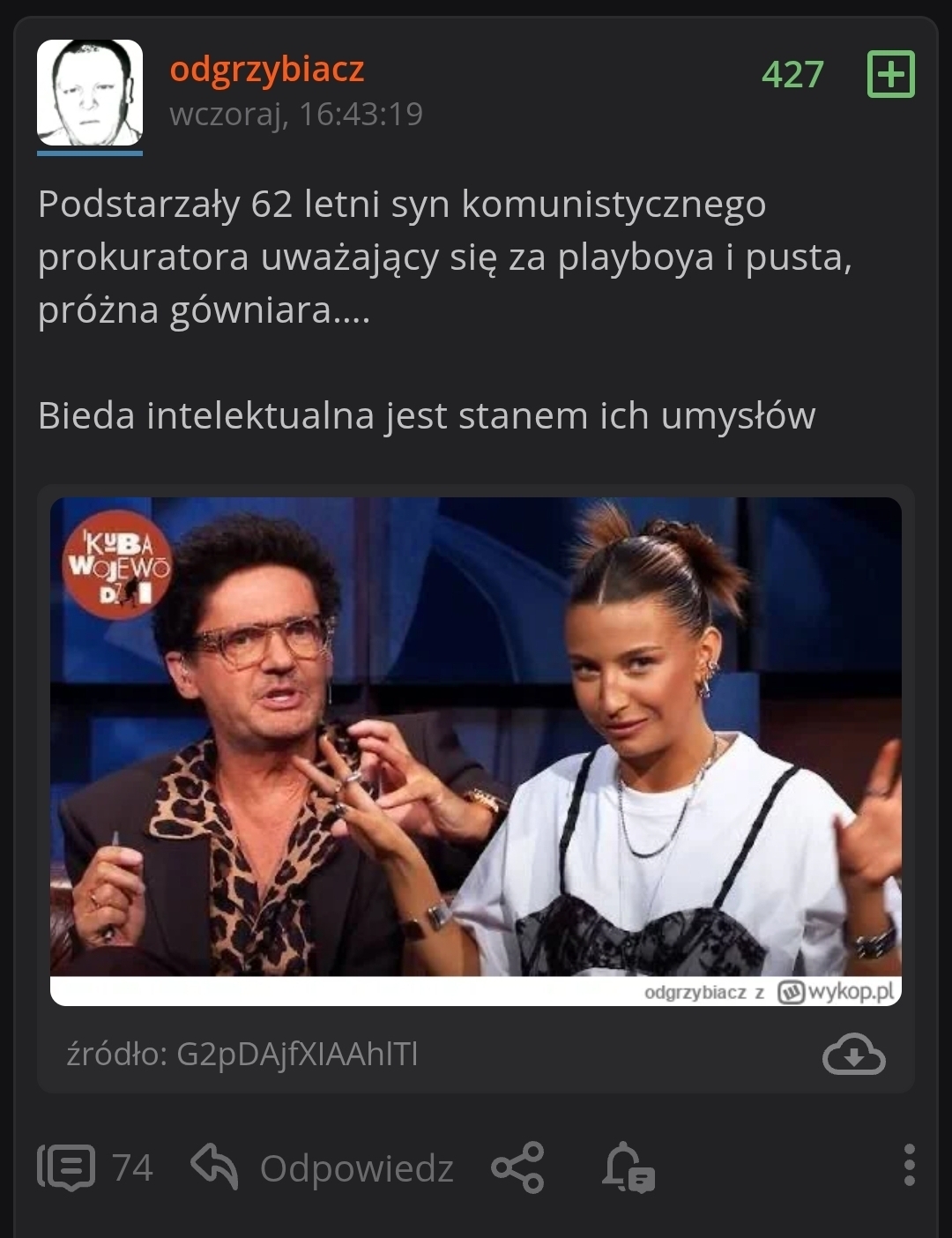Open the odgrzybiacz username link
952x1238 pixels.
266,70
